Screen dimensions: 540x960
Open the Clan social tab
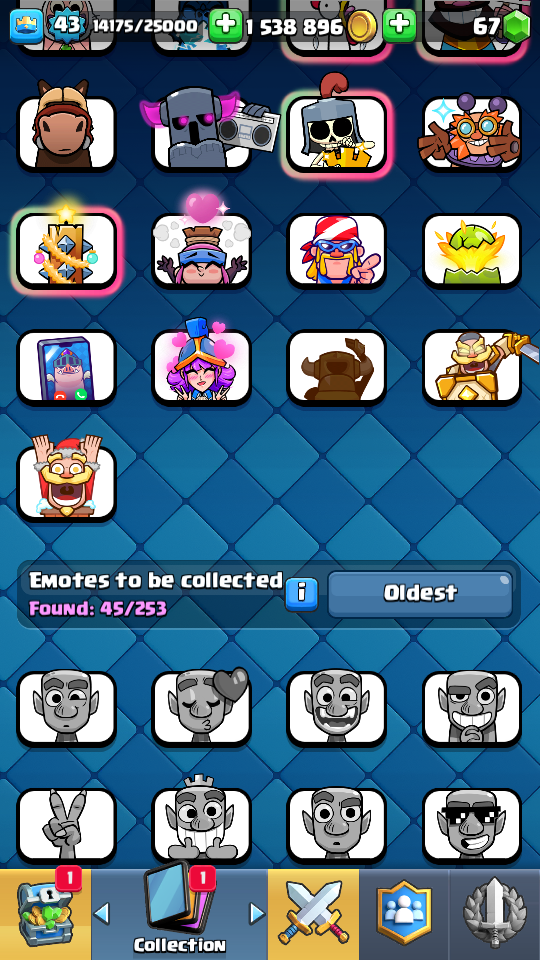pos(404,914)
